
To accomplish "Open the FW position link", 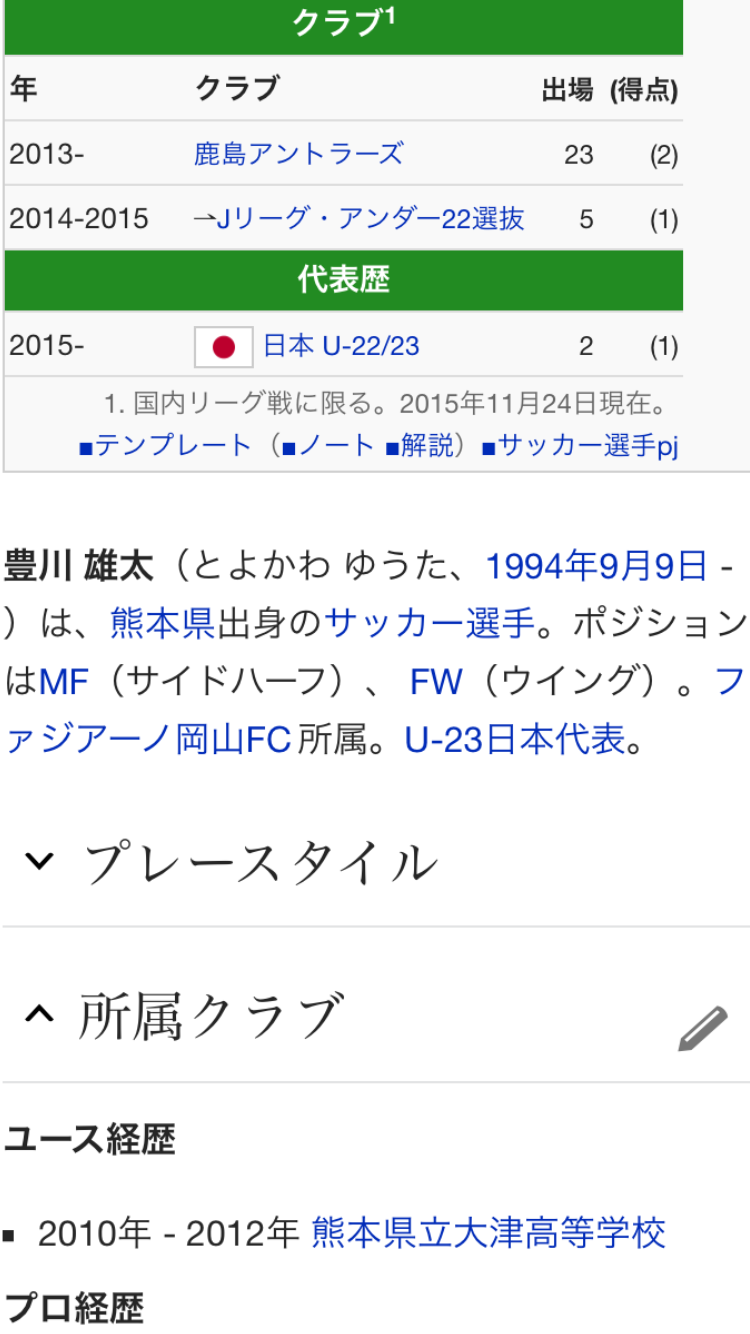I will pyautogui.click(x=436, y=682).
